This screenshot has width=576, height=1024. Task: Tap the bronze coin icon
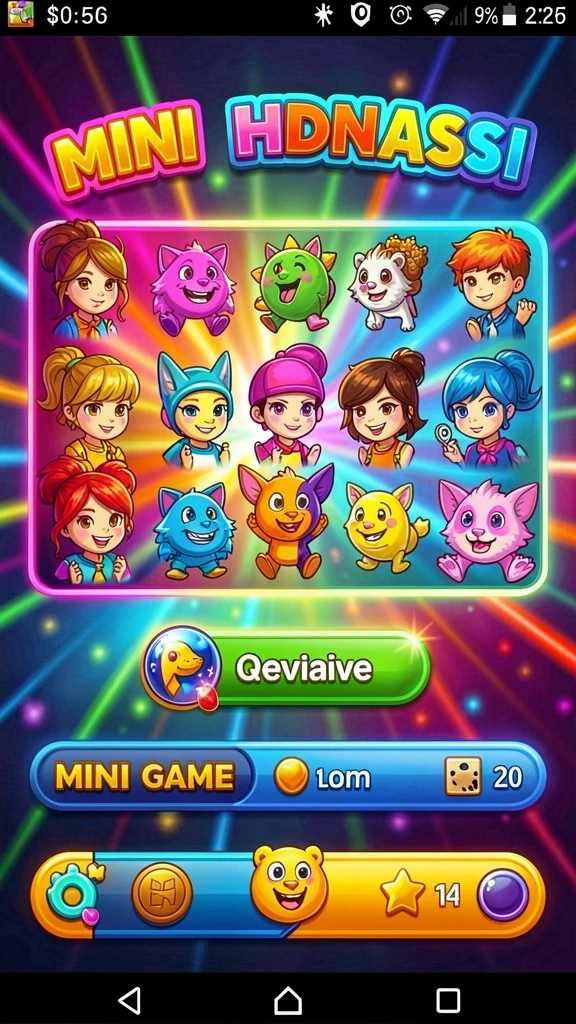(x=162, y=893)
